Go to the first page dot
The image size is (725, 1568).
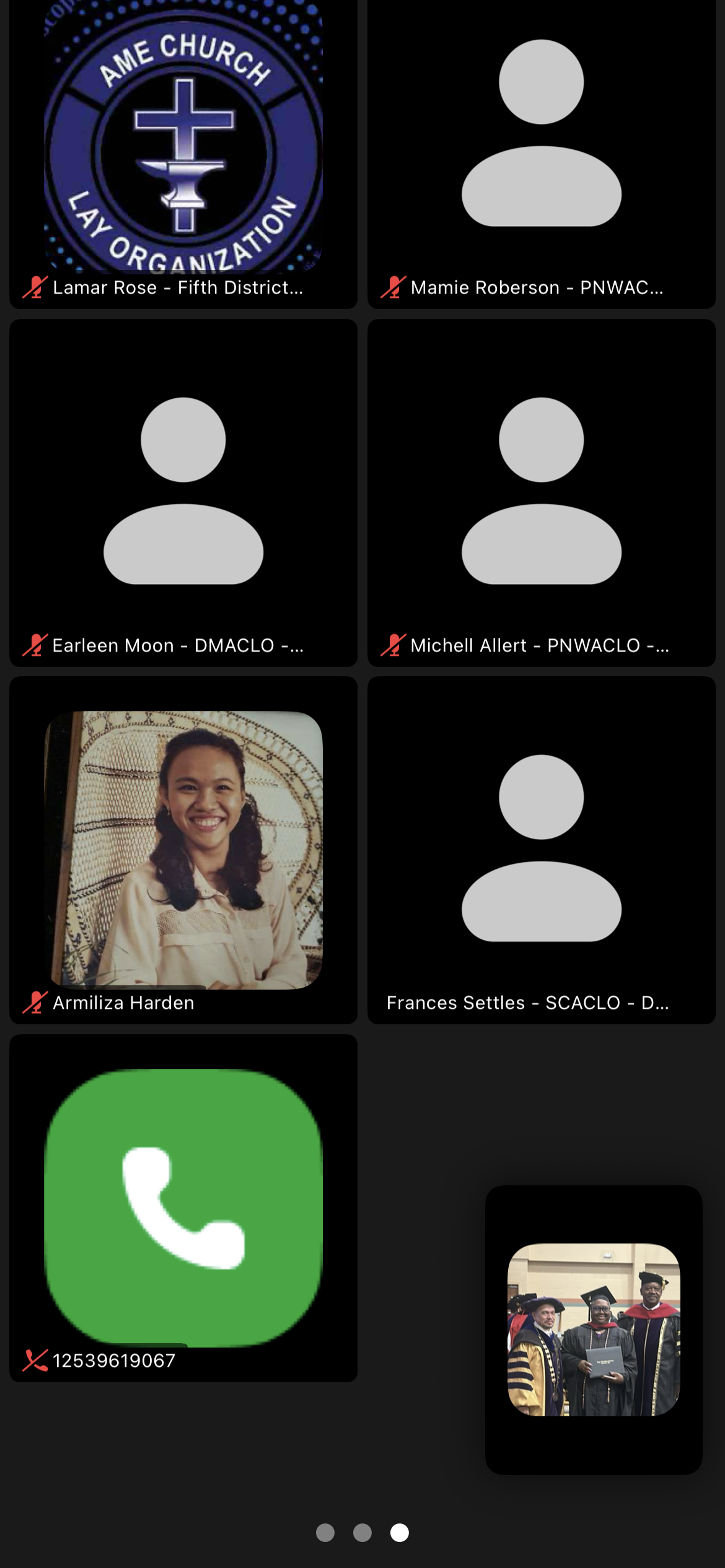(325, 1533)
